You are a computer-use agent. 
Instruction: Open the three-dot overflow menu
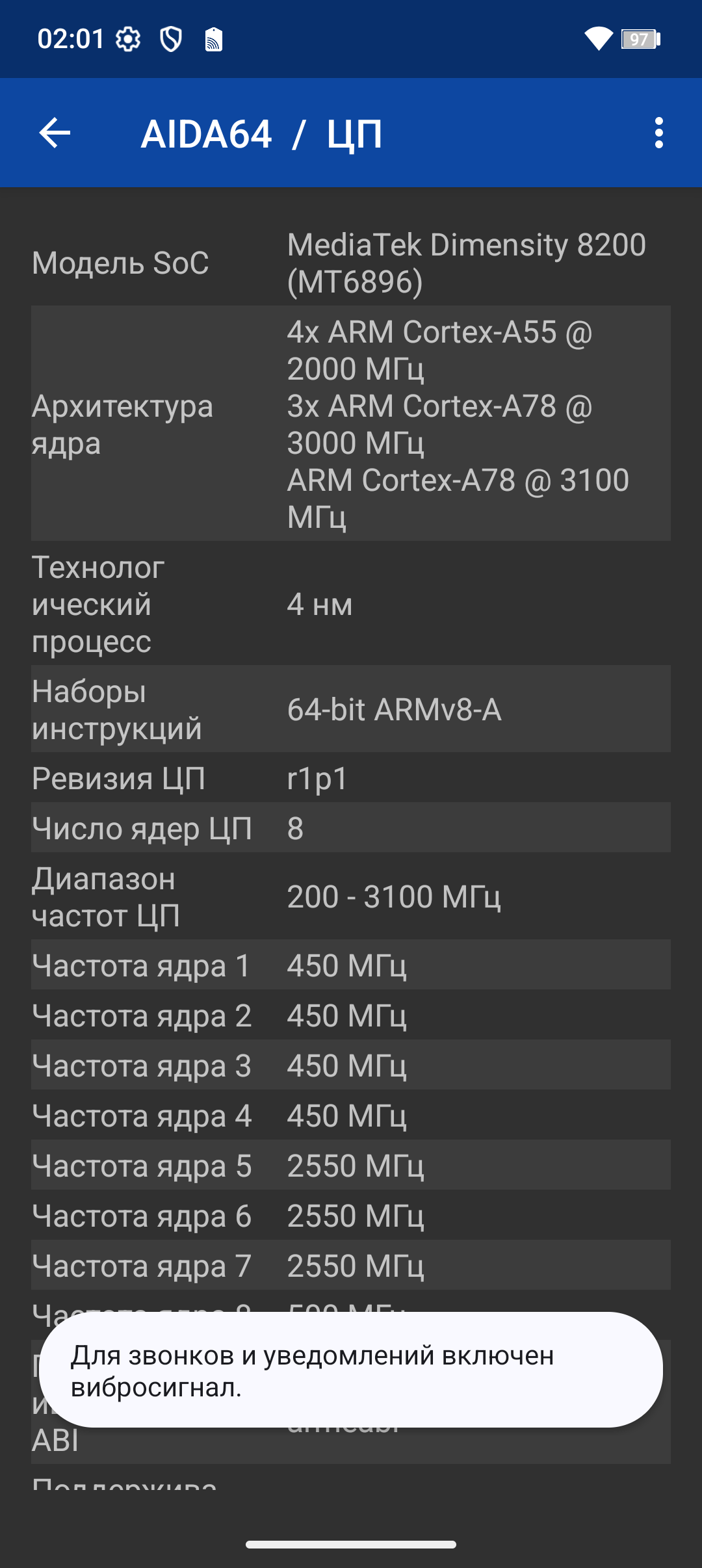[x=658, y=133]
